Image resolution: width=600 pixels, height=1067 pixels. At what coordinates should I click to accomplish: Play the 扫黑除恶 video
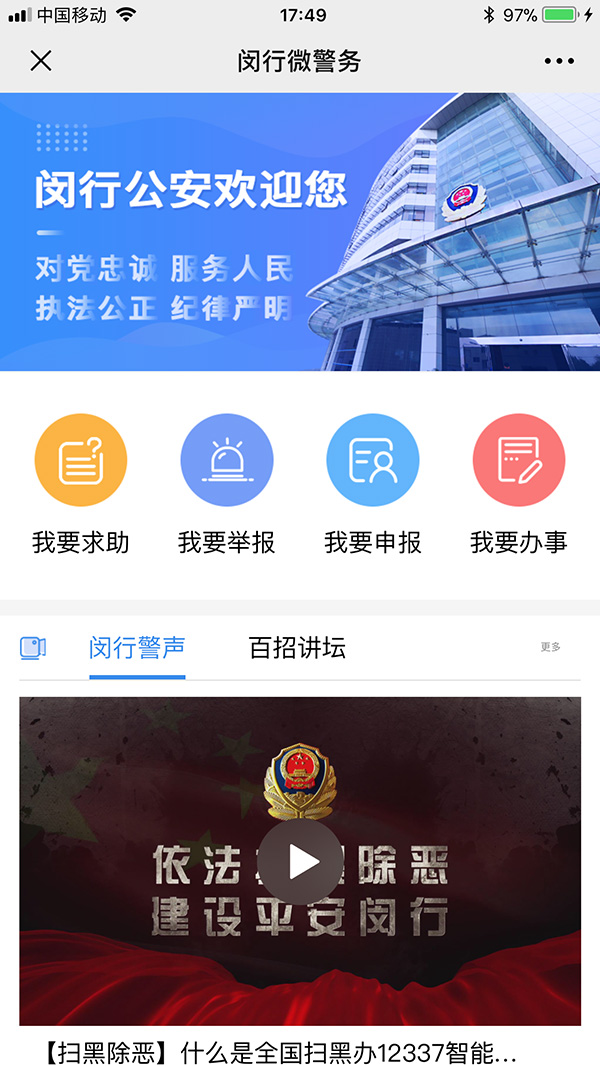300,862
